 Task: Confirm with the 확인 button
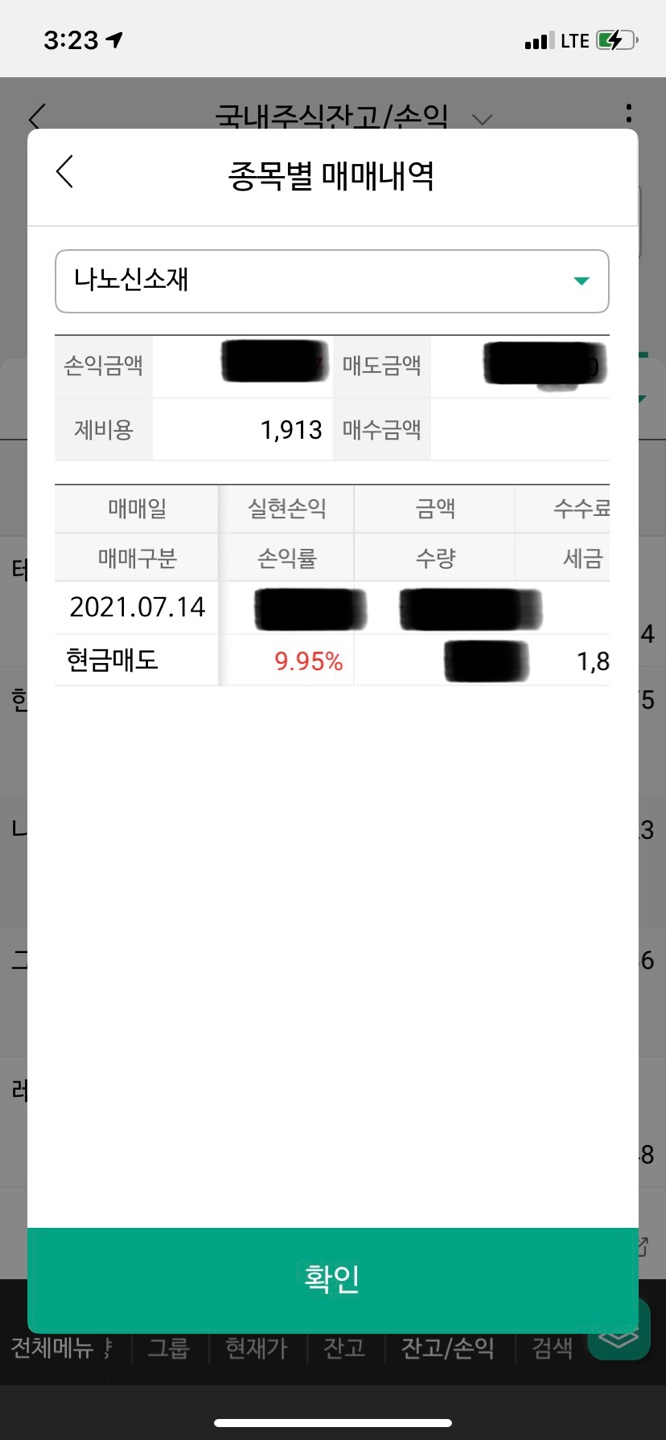(332, 1278)
